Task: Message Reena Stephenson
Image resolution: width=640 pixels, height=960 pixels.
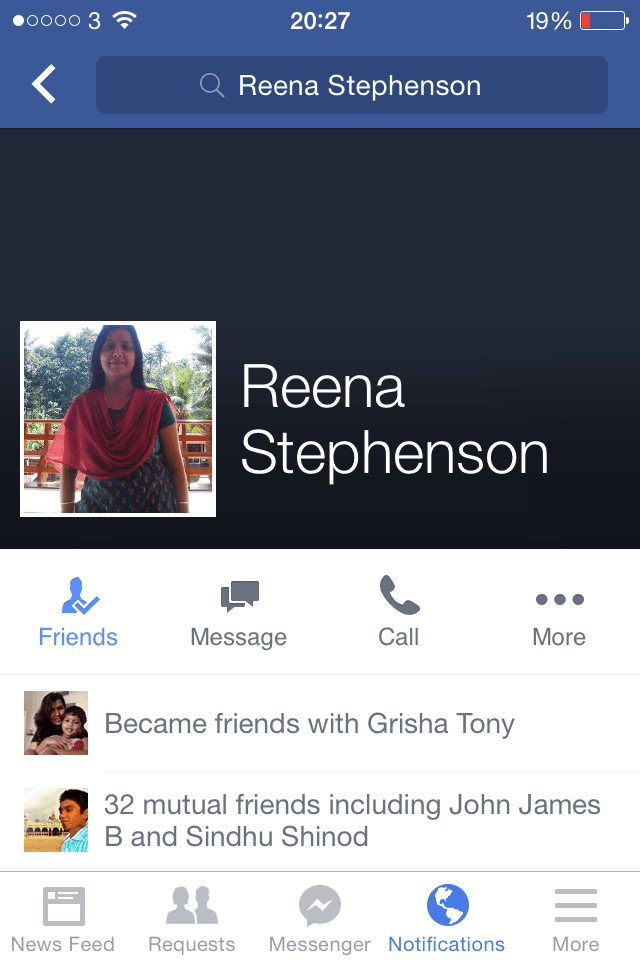Action: (239, 613)
